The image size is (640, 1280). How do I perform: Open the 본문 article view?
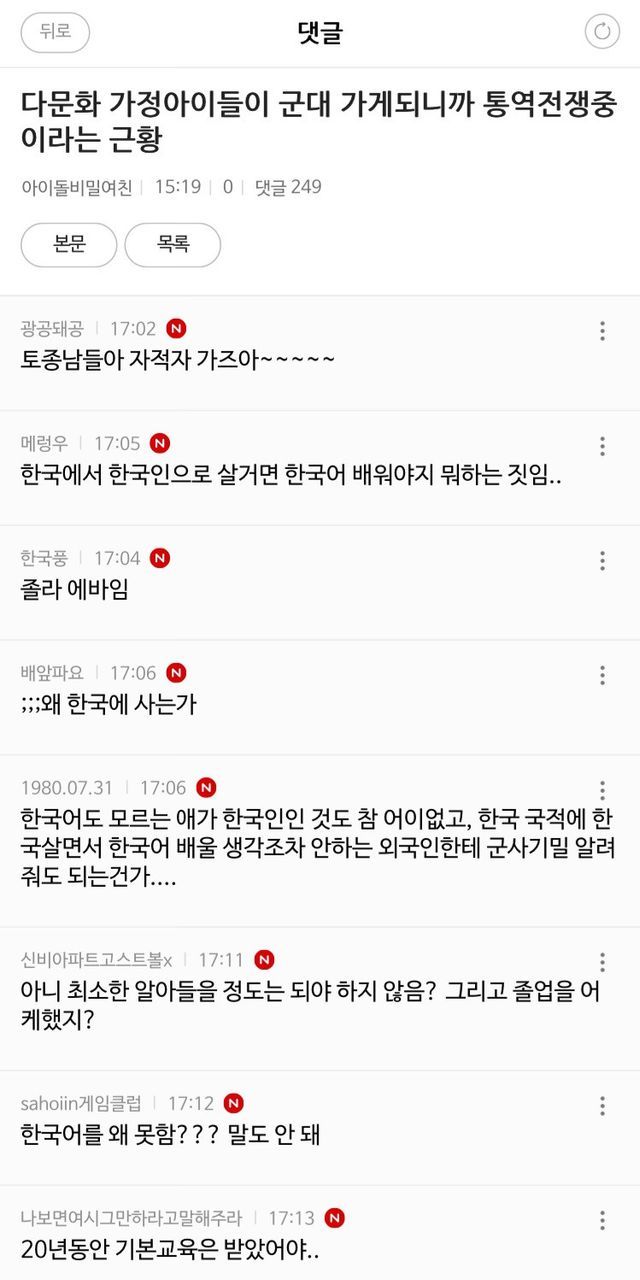pos(69,245)
